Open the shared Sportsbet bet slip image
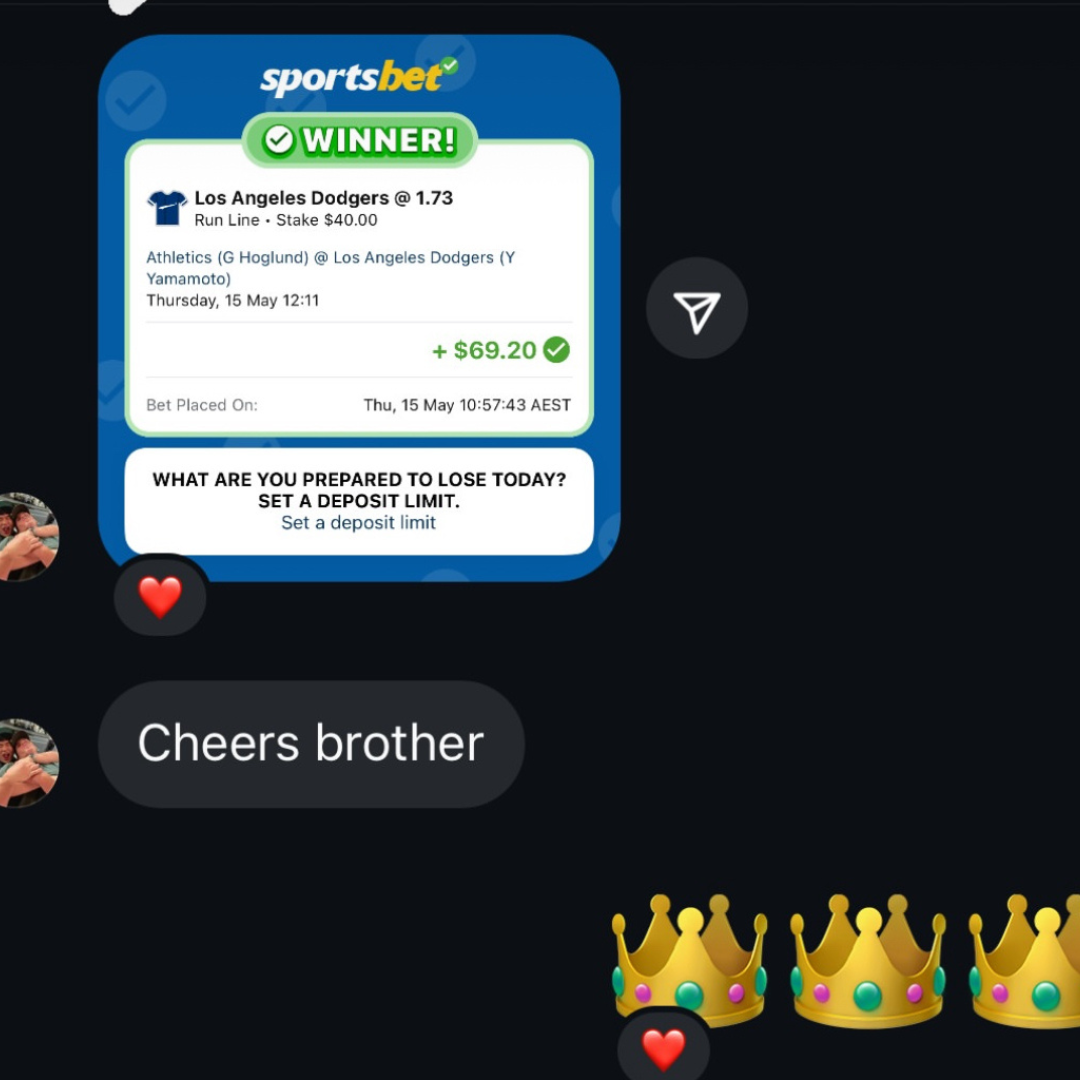 pyautogui.click(x=359, y=300)
